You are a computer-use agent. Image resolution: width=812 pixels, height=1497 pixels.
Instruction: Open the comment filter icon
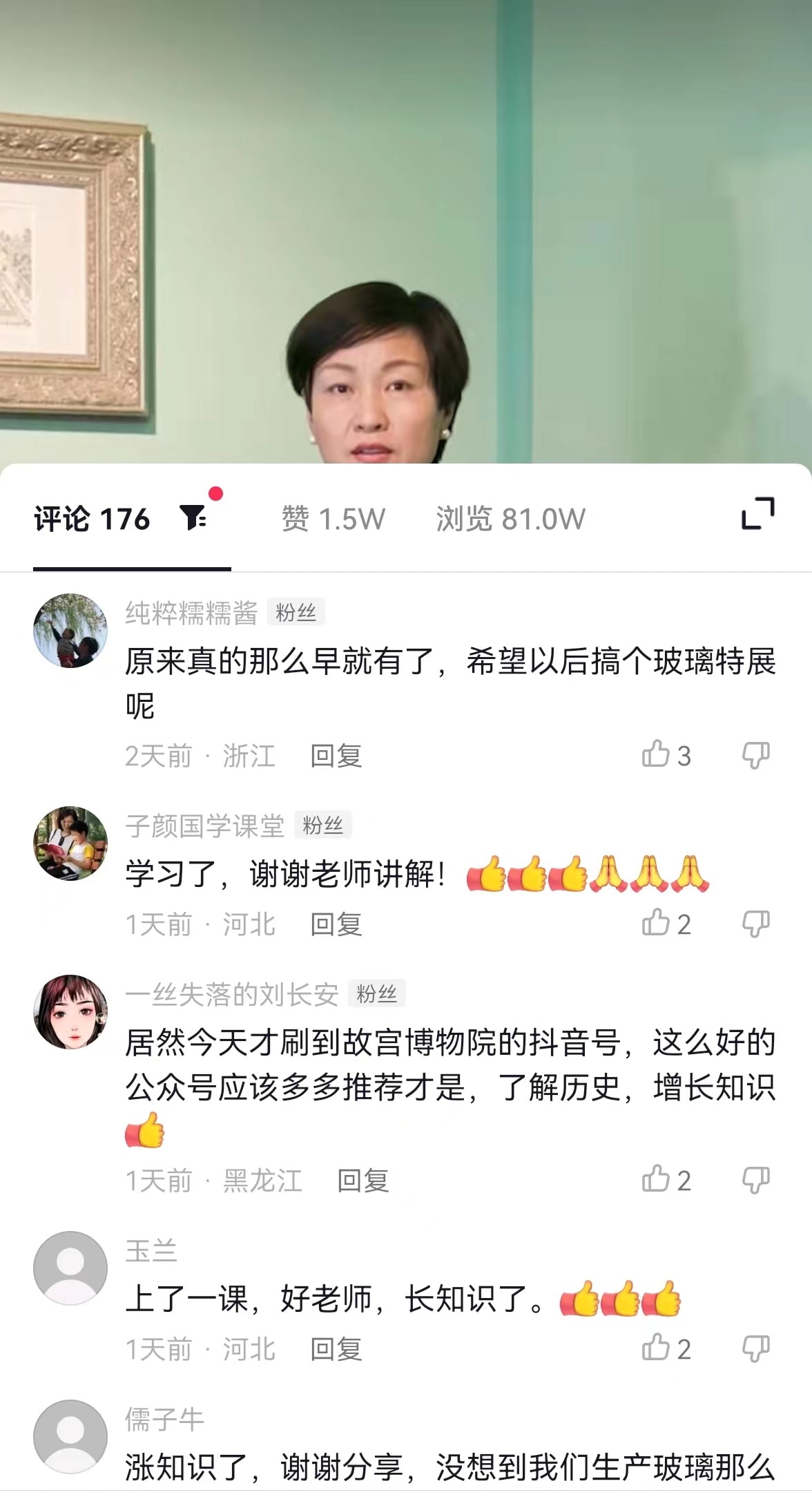(193, 517)
